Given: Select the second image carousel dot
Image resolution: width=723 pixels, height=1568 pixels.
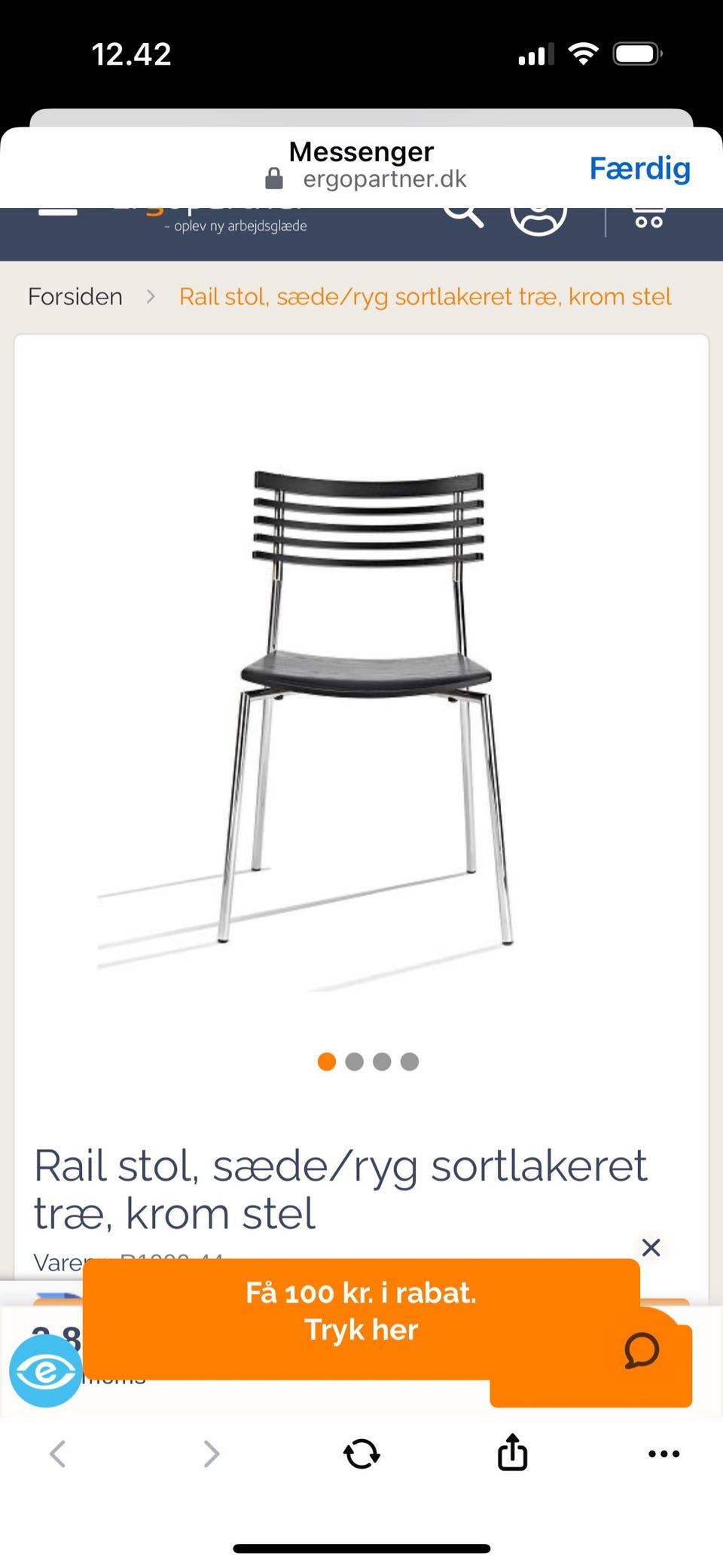Looking at the screenshot, I should [x=354, y=1062].
